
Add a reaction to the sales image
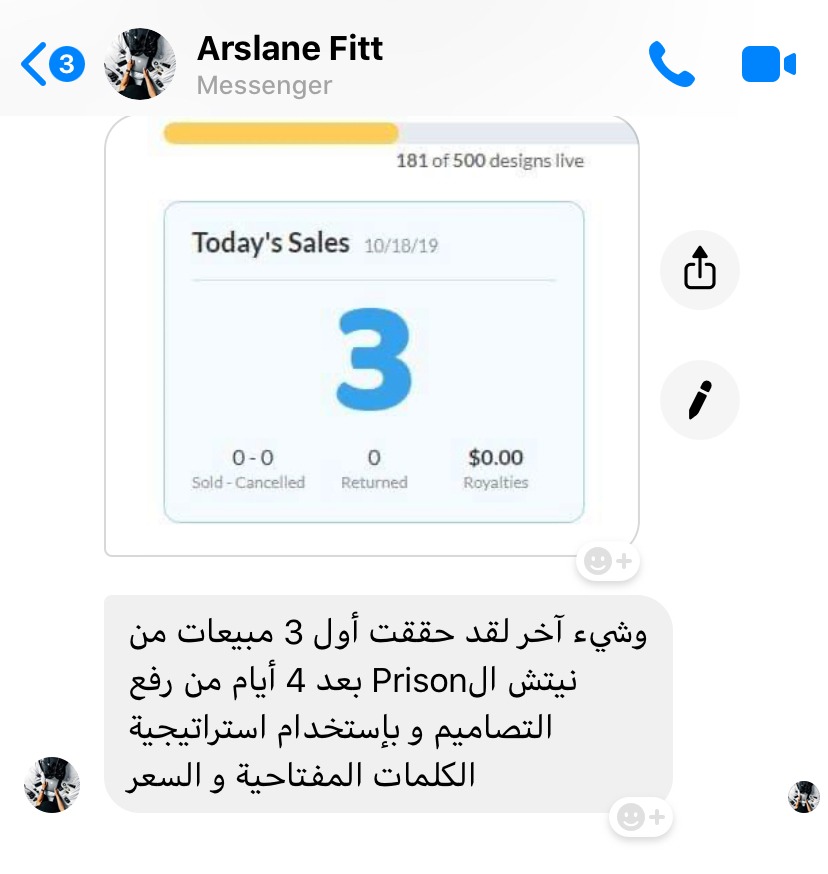click(x=609, y=562)
